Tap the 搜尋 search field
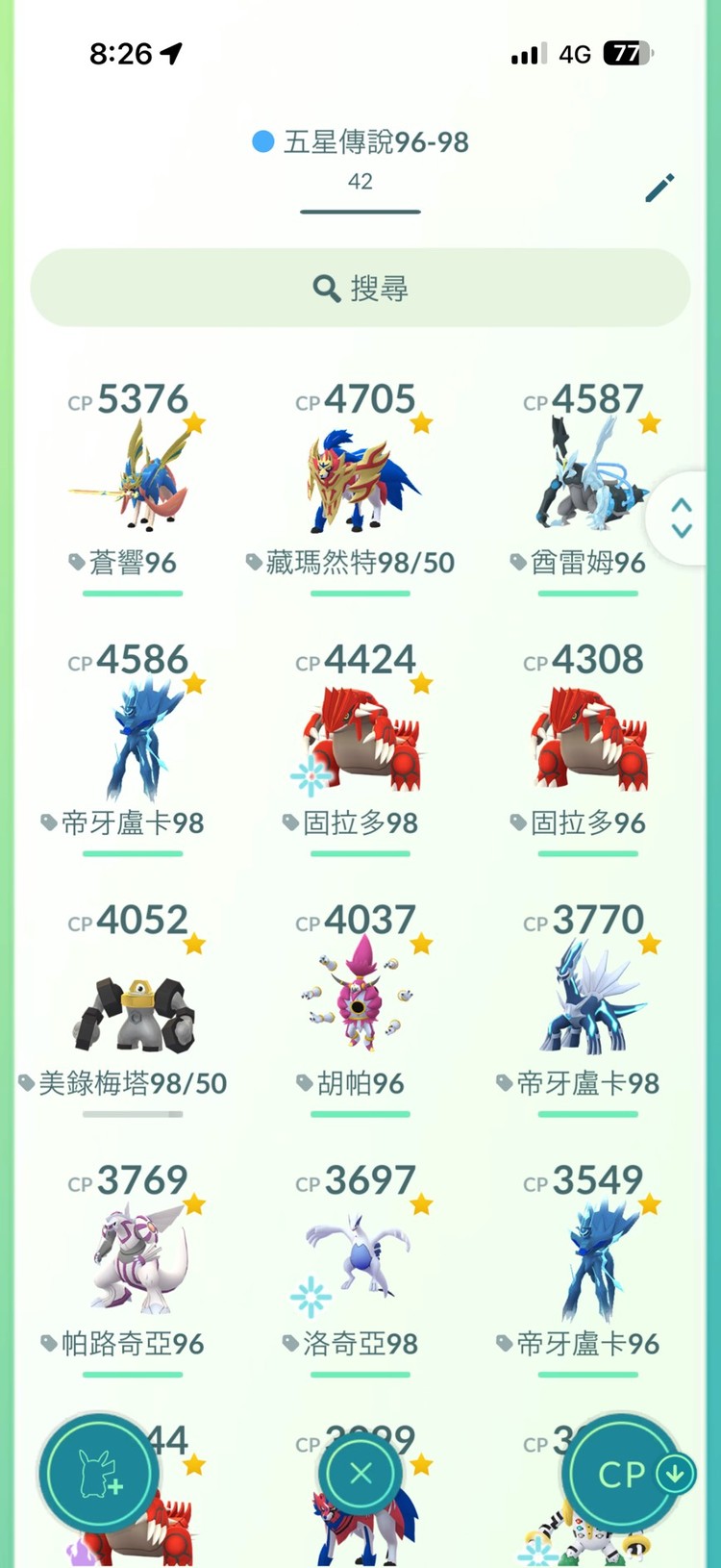Screen dimensions: 721x1568 [x=360, y=288]
